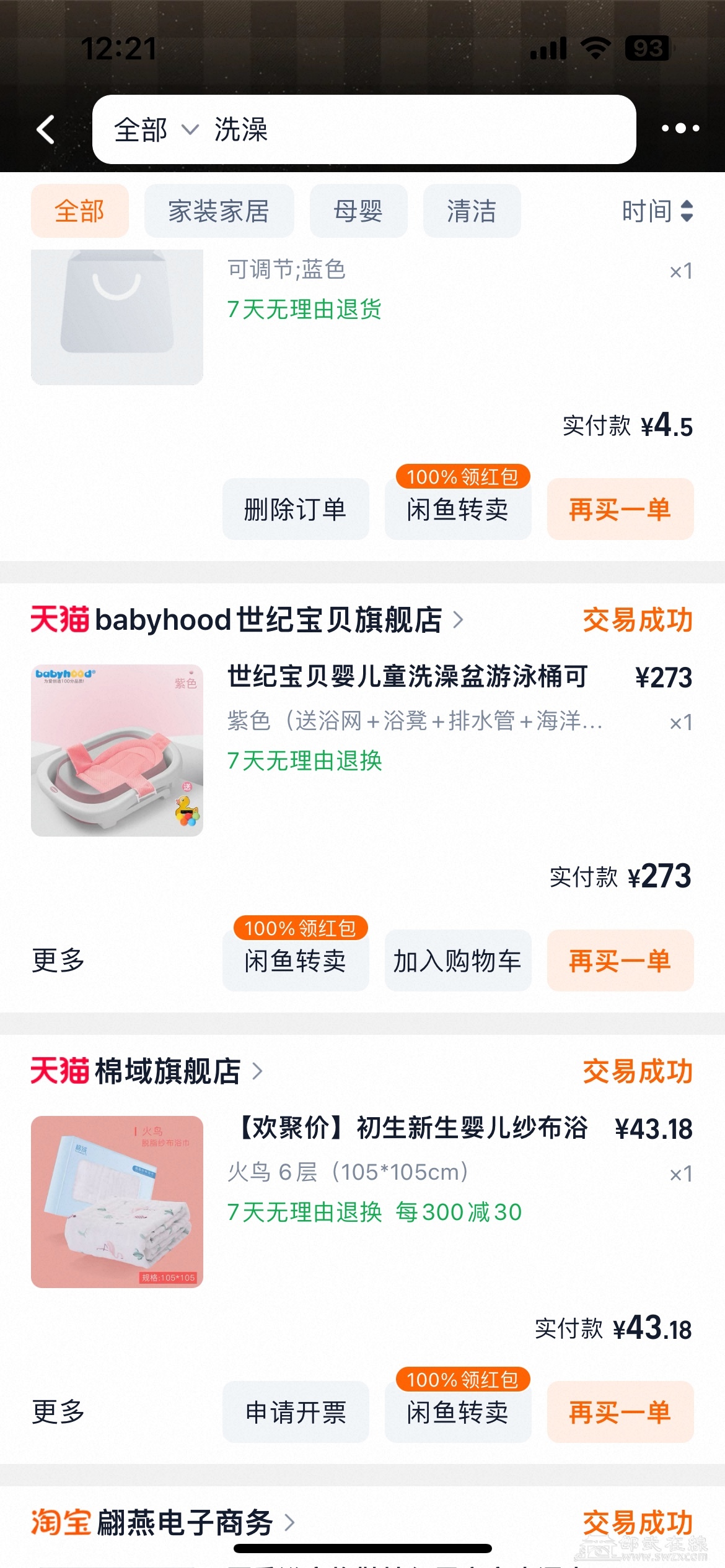Filter orders by 家装家居
The height and width of the screenshot is (1568, 725).
[219, 211]
